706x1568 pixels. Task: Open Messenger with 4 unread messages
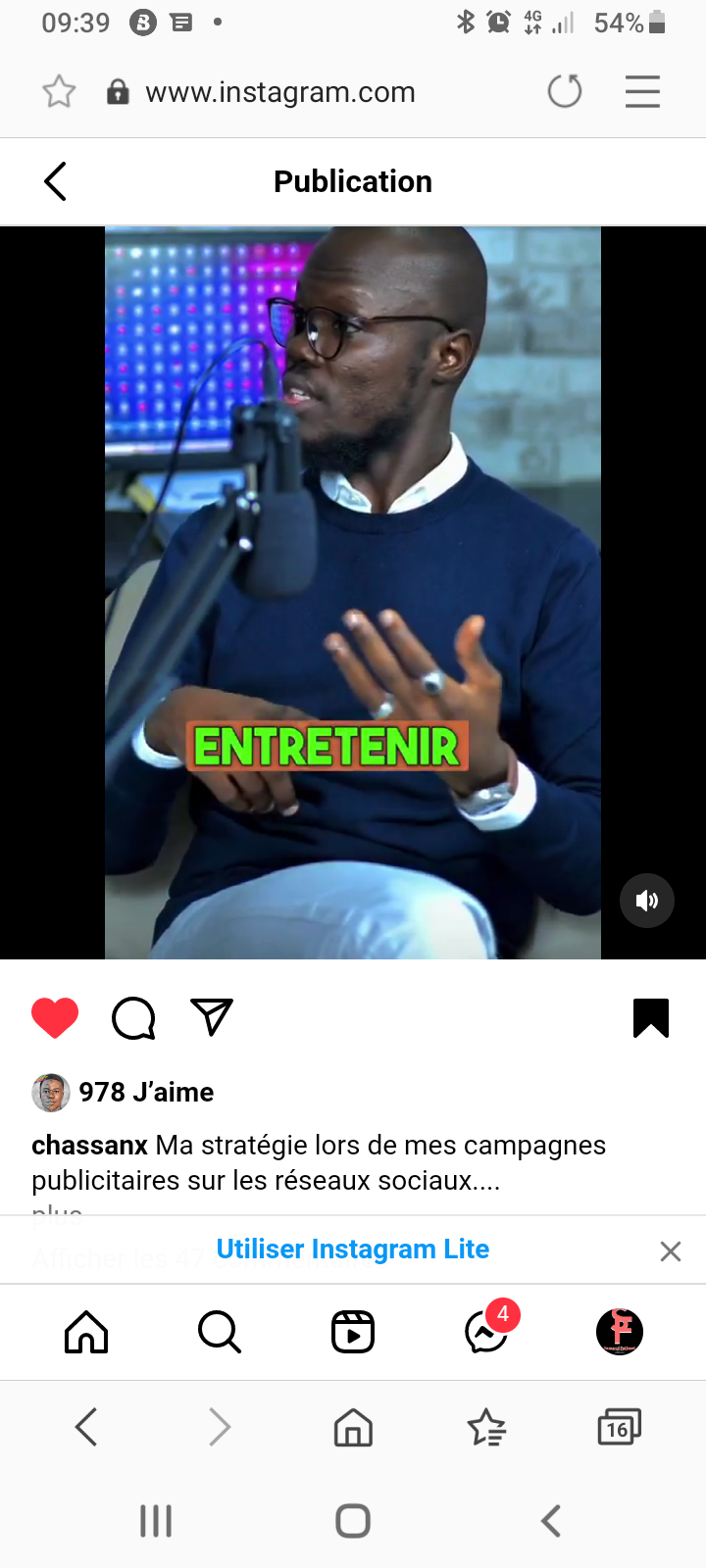(x=487, y=1331)
